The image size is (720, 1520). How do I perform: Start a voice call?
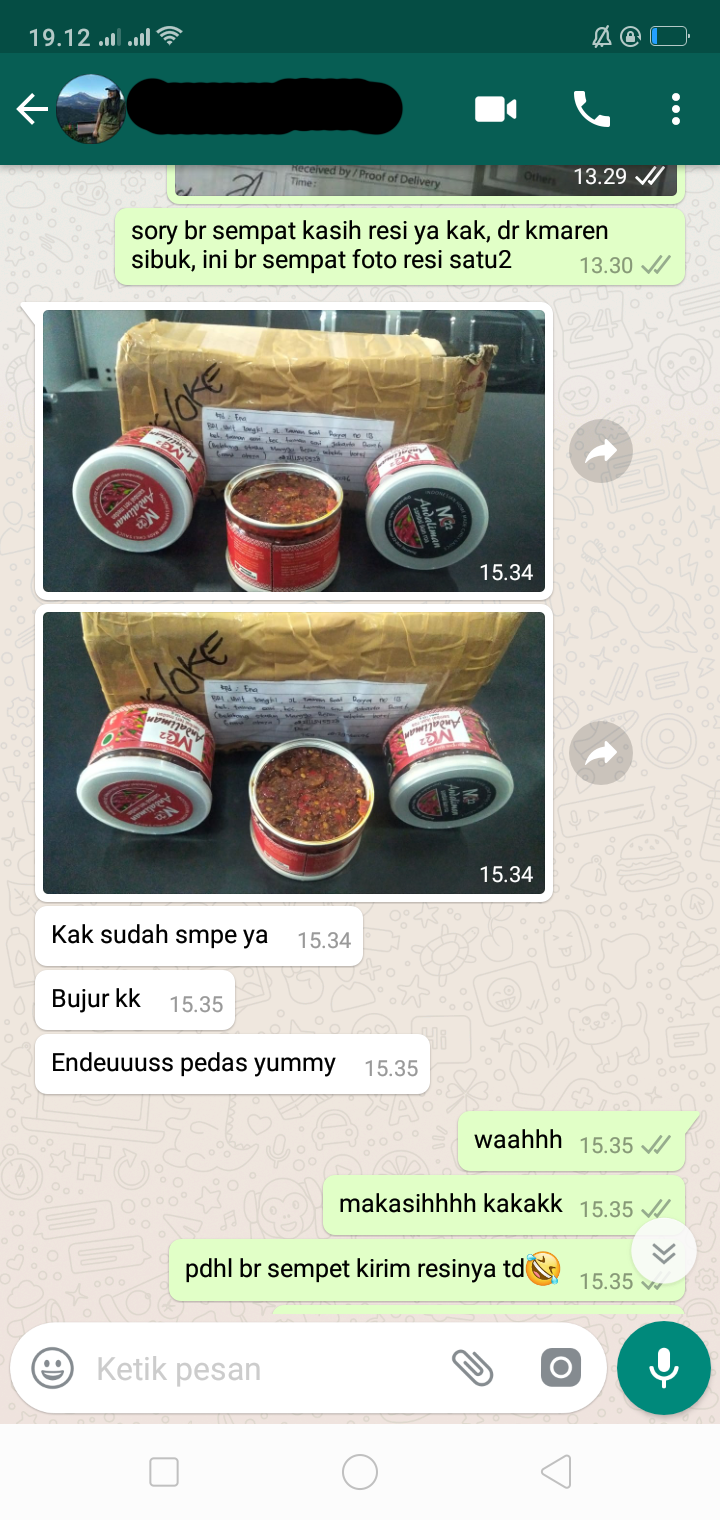click(x=591, y=110)
